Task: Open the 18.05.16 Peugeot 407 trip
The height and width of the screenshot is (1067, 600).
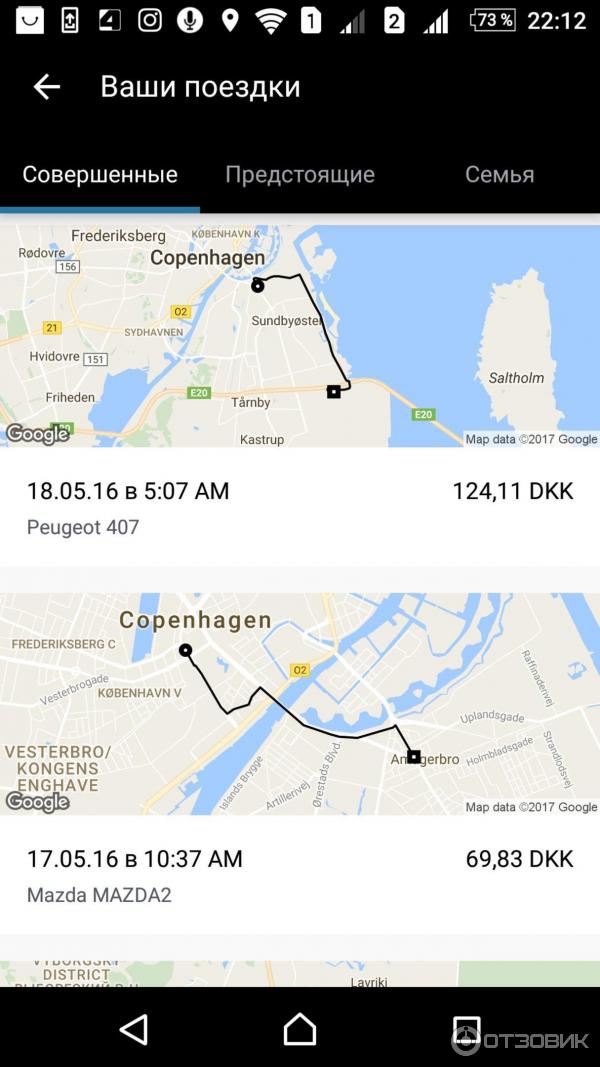Action: coord(300,507)
